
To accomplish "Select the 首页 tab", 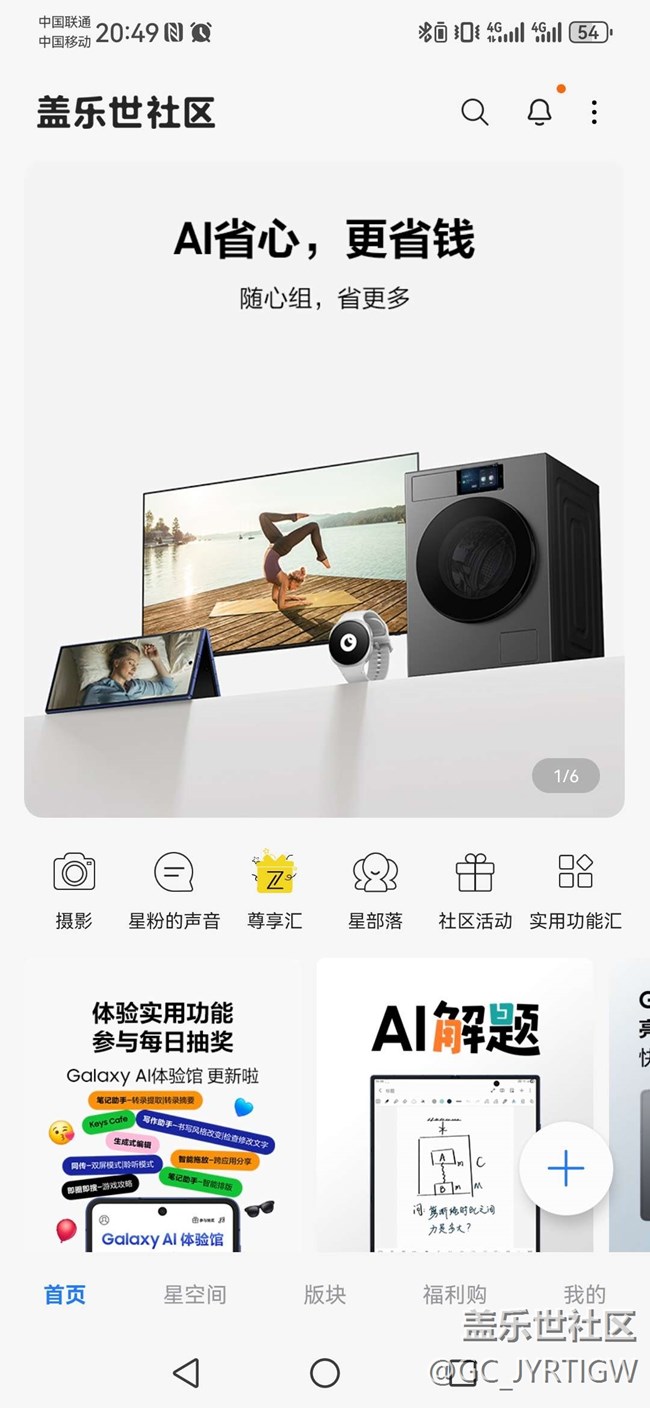I will point(65,1295).
